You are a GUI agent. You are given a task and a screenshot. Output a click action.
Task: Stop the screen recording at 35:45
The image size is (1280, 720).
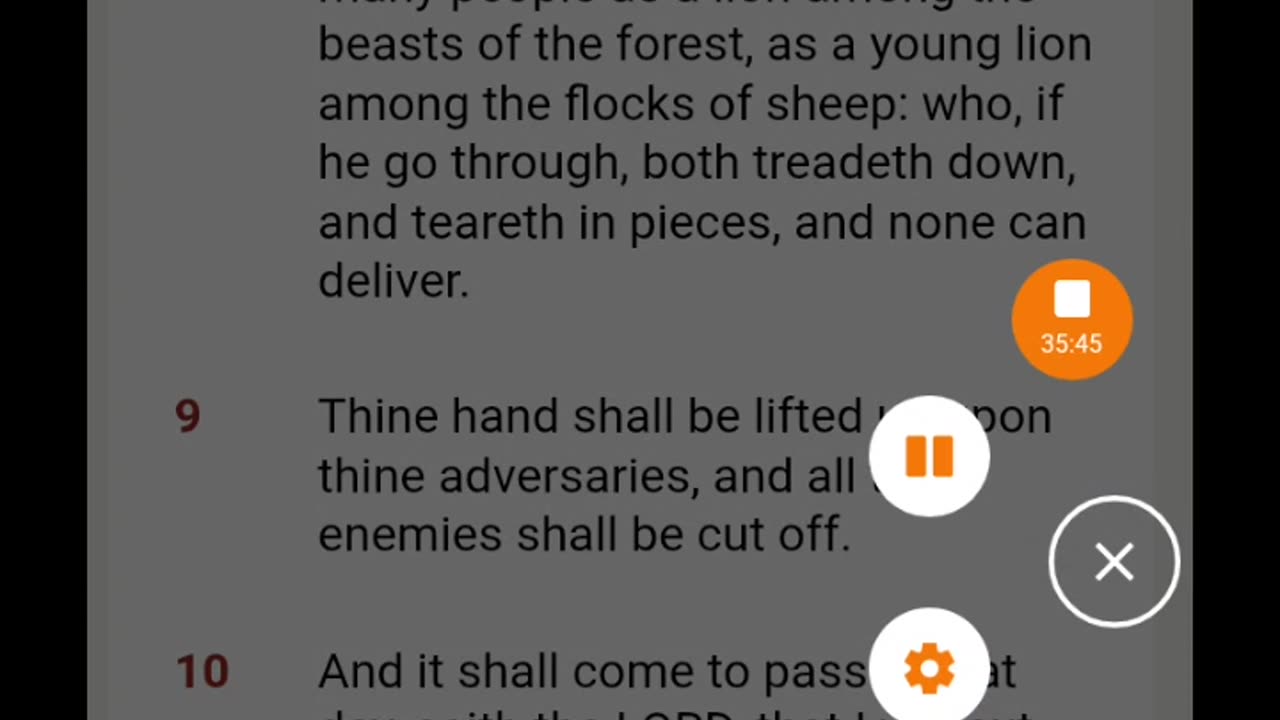point(1072,318)
